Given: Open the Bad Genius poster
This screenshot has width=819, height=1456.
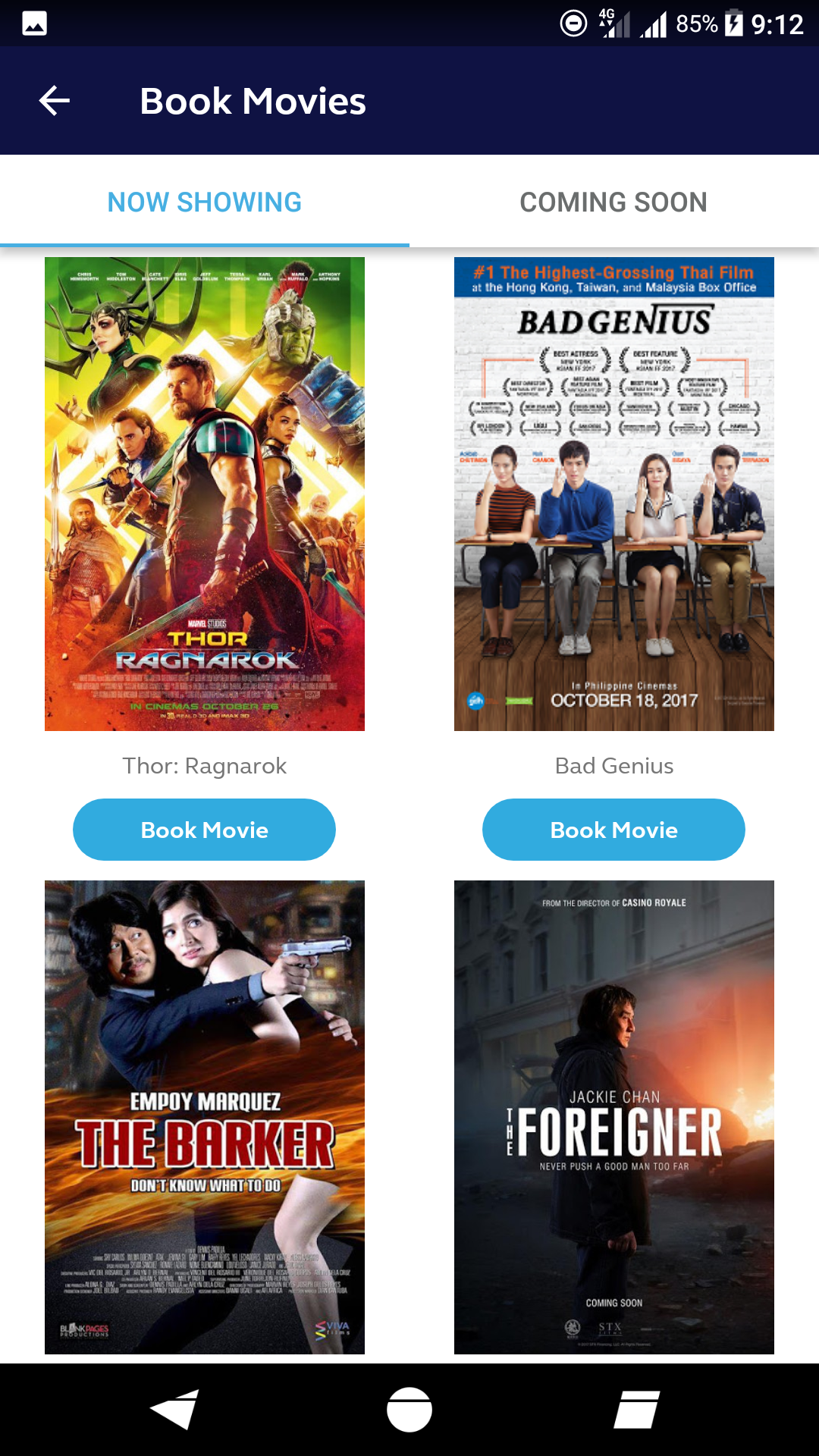Looking at the screenshot, I should pyautogui.click(x=613, y=494).
